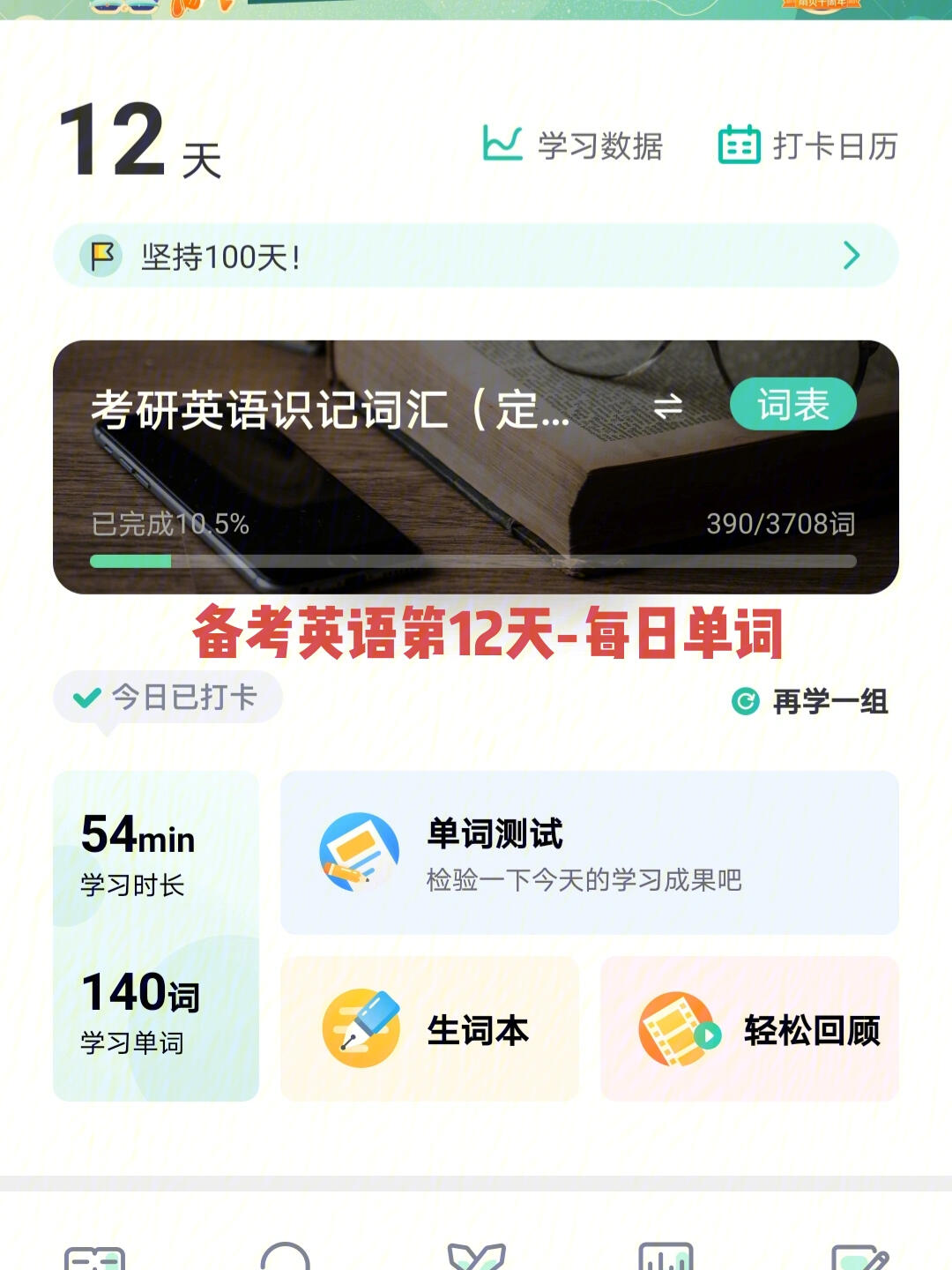Screen dimensions: 952x1270
Task: Start the 单词测试 word test
Action: (x=589, y=853)
